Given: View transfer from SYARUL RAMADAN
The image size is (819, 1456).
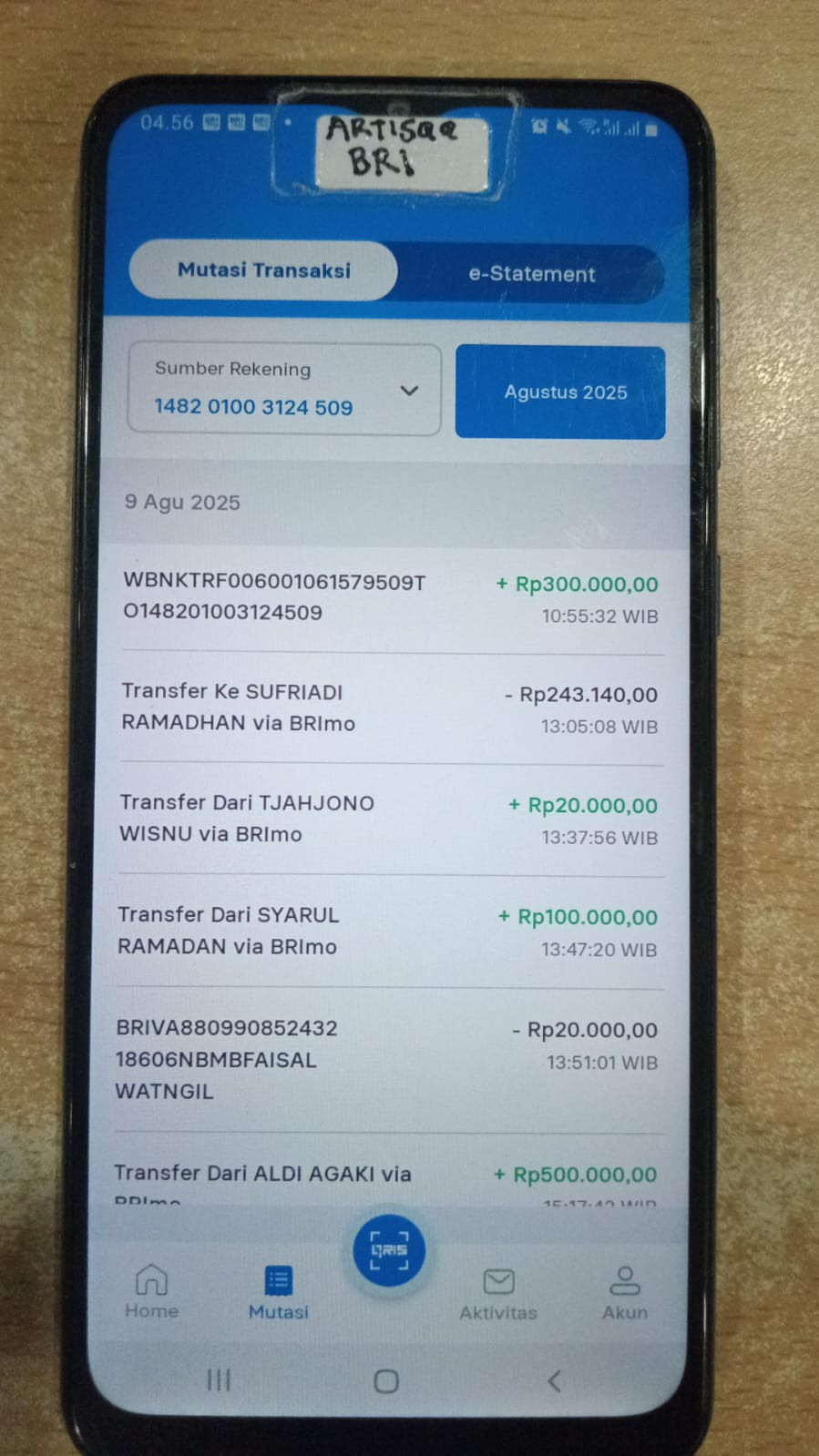Looking at the screenshot, I should coord(388,932).
